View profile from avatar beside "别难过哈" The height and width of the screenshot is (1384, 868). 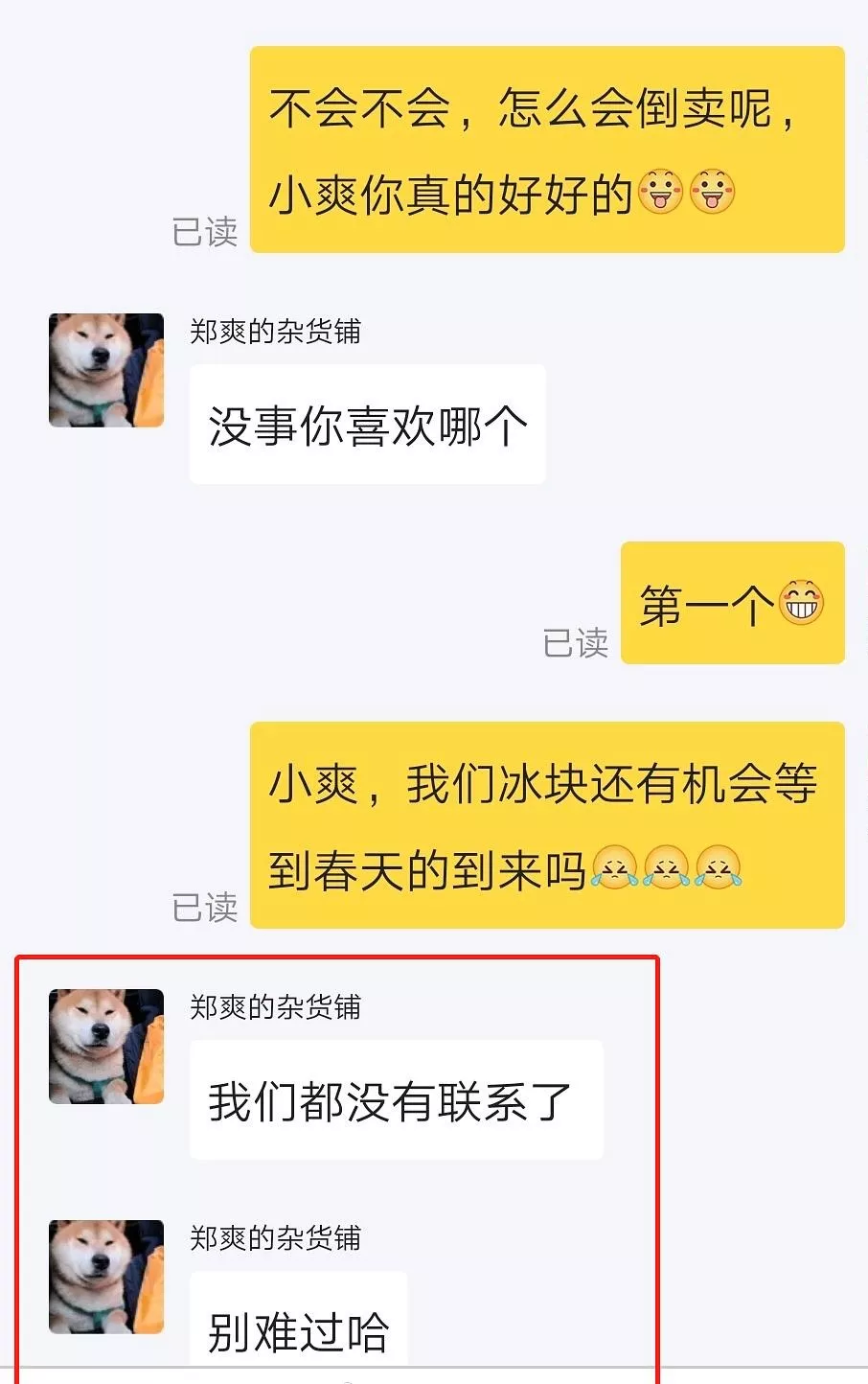(x=106, y=1277)
